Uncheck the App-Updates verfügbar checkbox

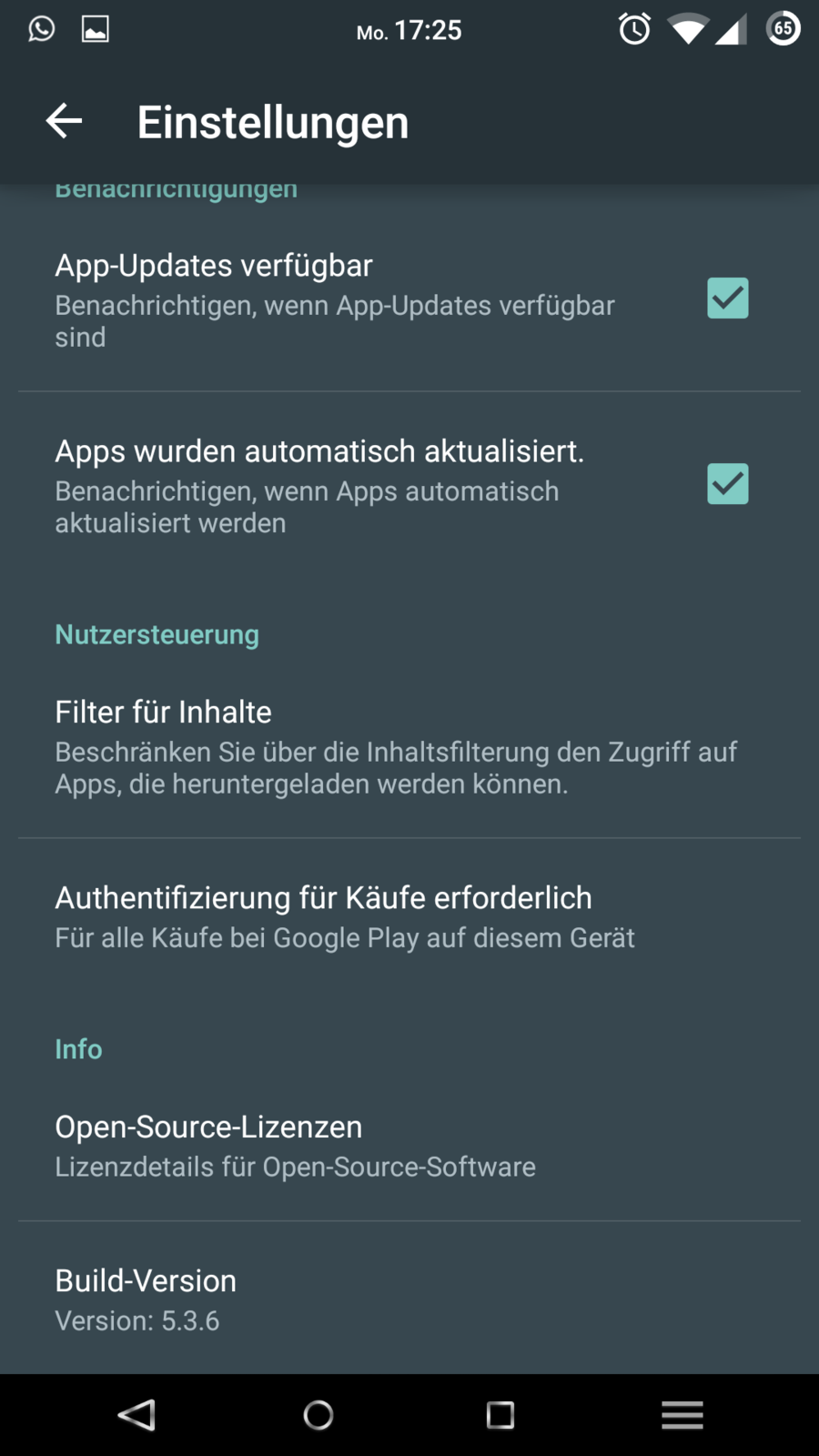coord(727,298)
